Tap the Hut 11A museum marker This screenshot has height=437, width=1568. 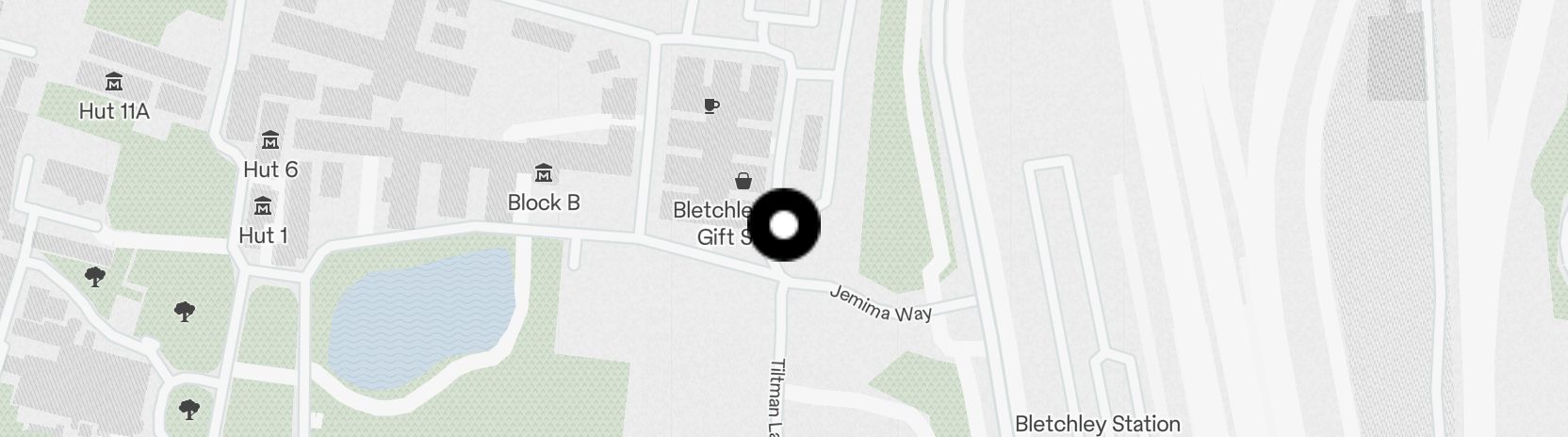click(x=114, y=82)
